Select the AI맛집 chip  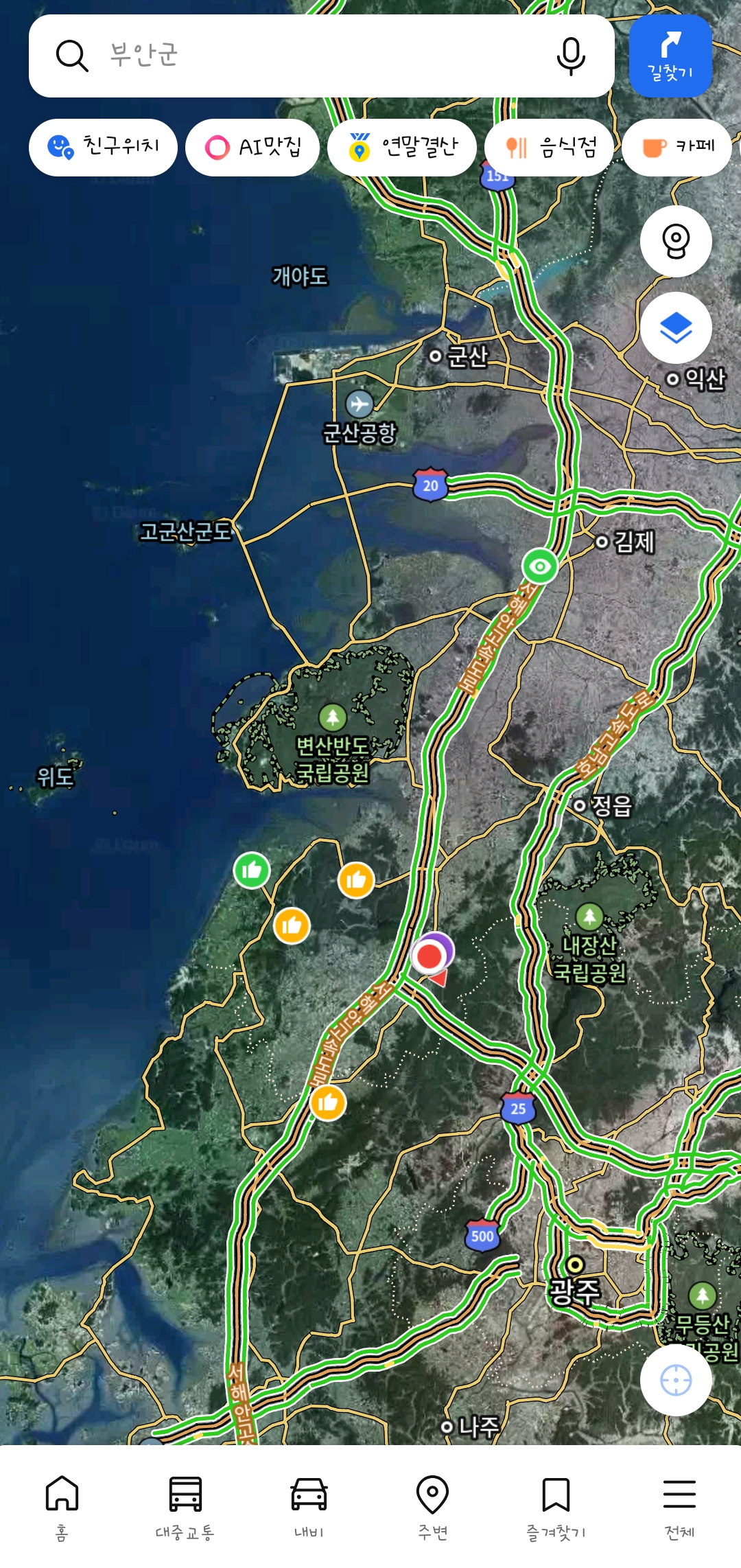(252, 147)
